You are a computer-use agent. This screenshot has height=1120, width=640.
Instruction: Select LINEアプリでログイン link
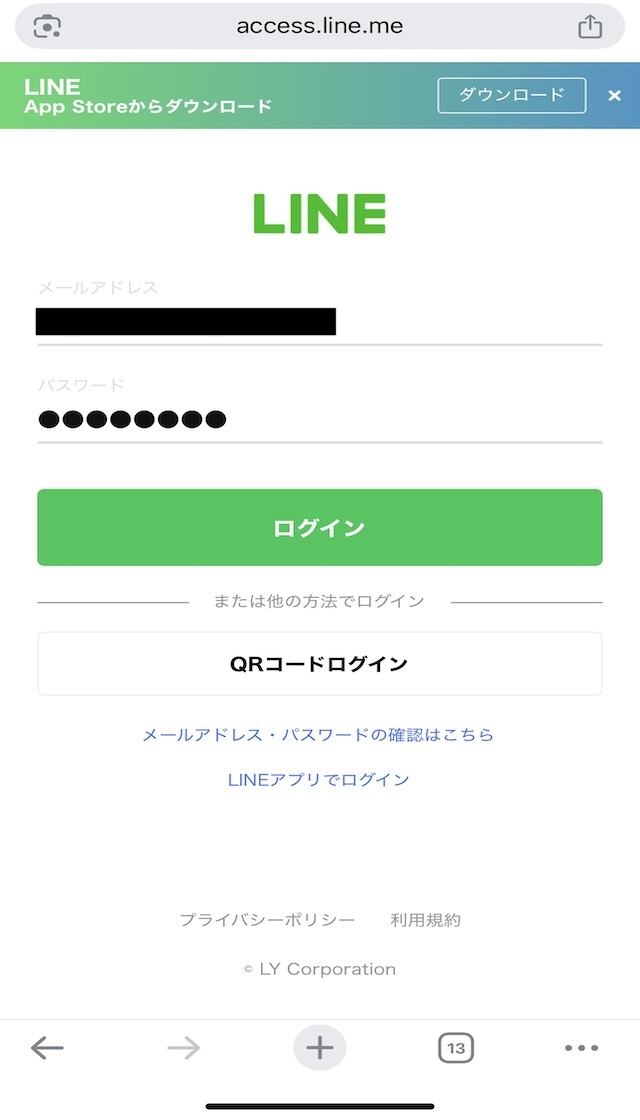coord(319,779)
